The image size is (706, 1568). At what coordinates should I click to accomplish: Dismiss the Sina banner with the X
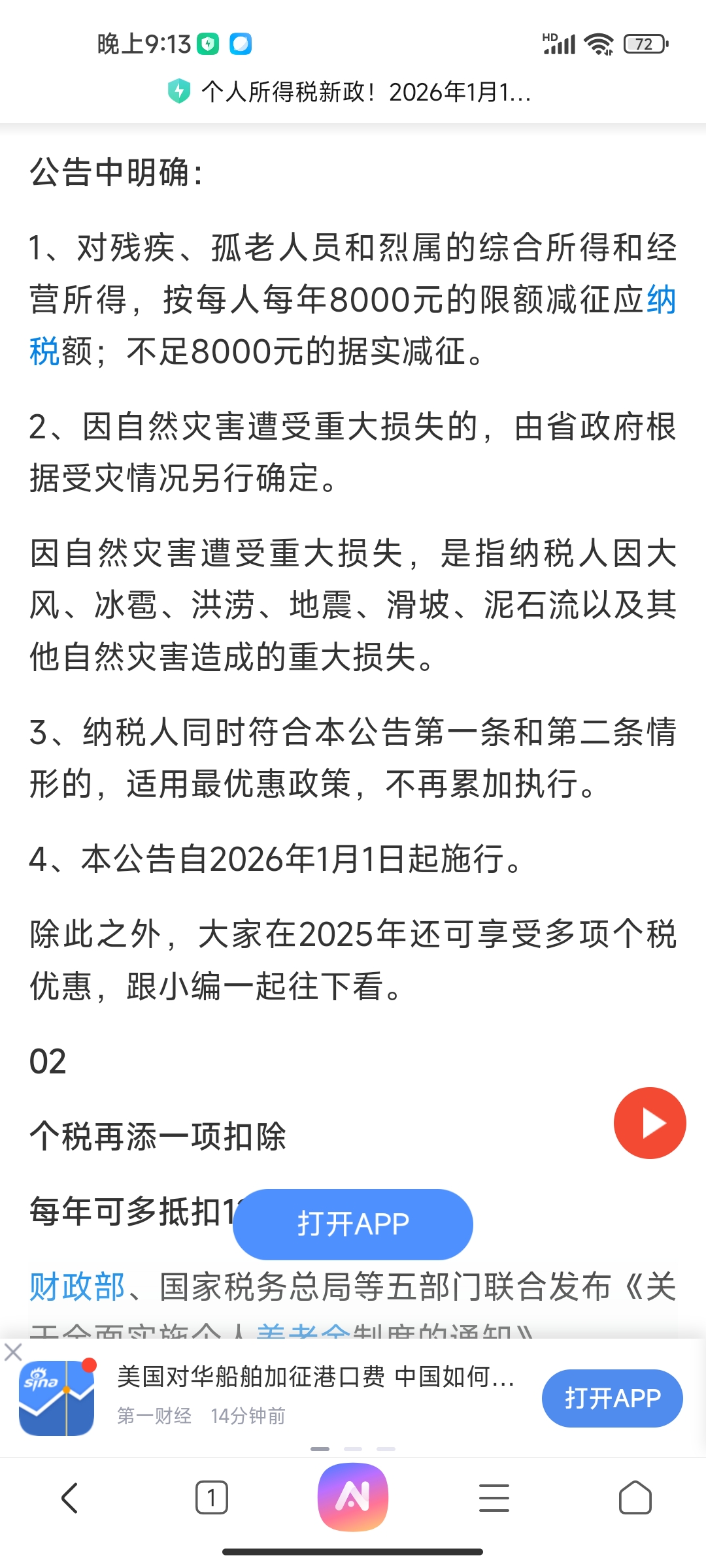[13, 1352]
